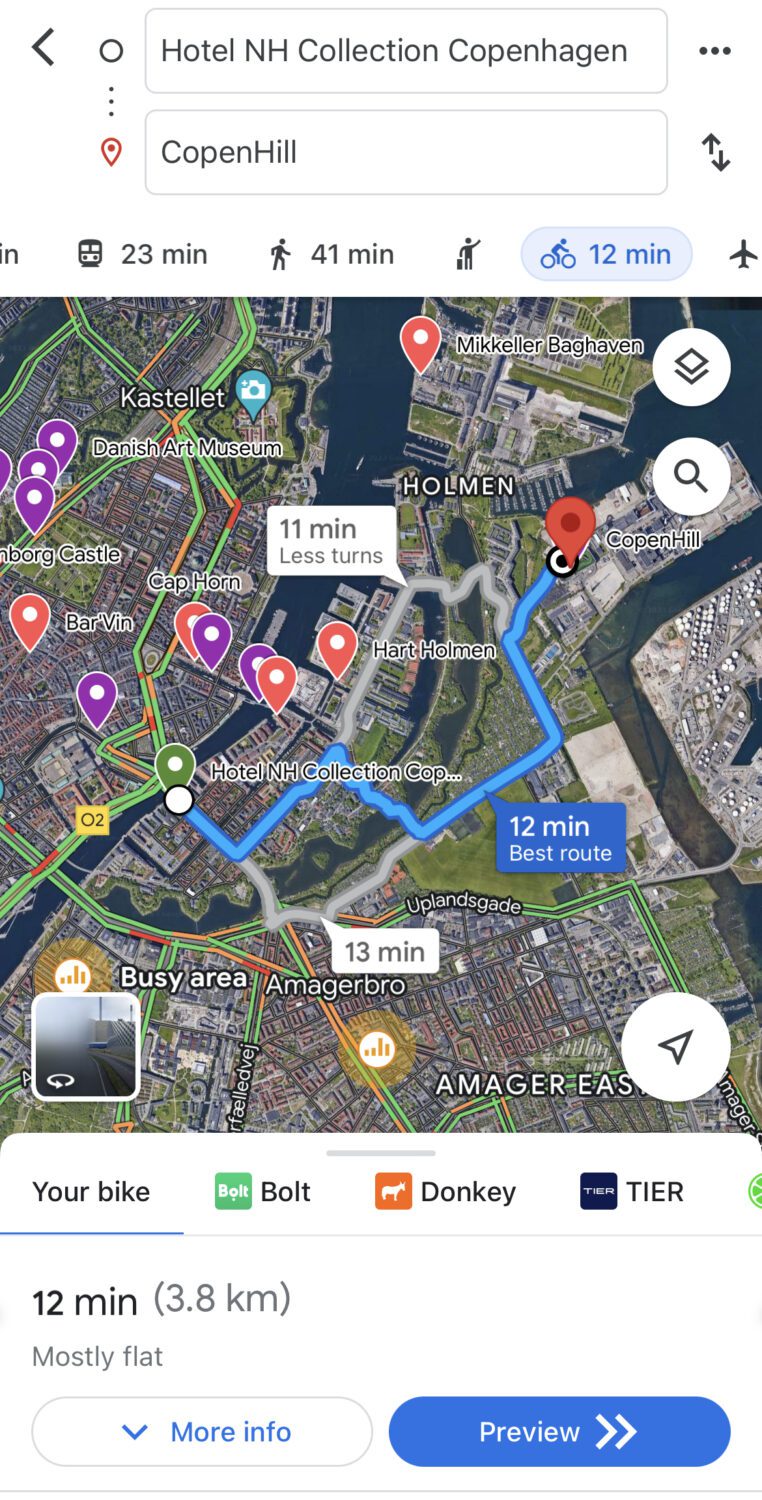This screenshot has width=762, height=1500.
Task: Open the three-dot route options menu
Action: 715,50
